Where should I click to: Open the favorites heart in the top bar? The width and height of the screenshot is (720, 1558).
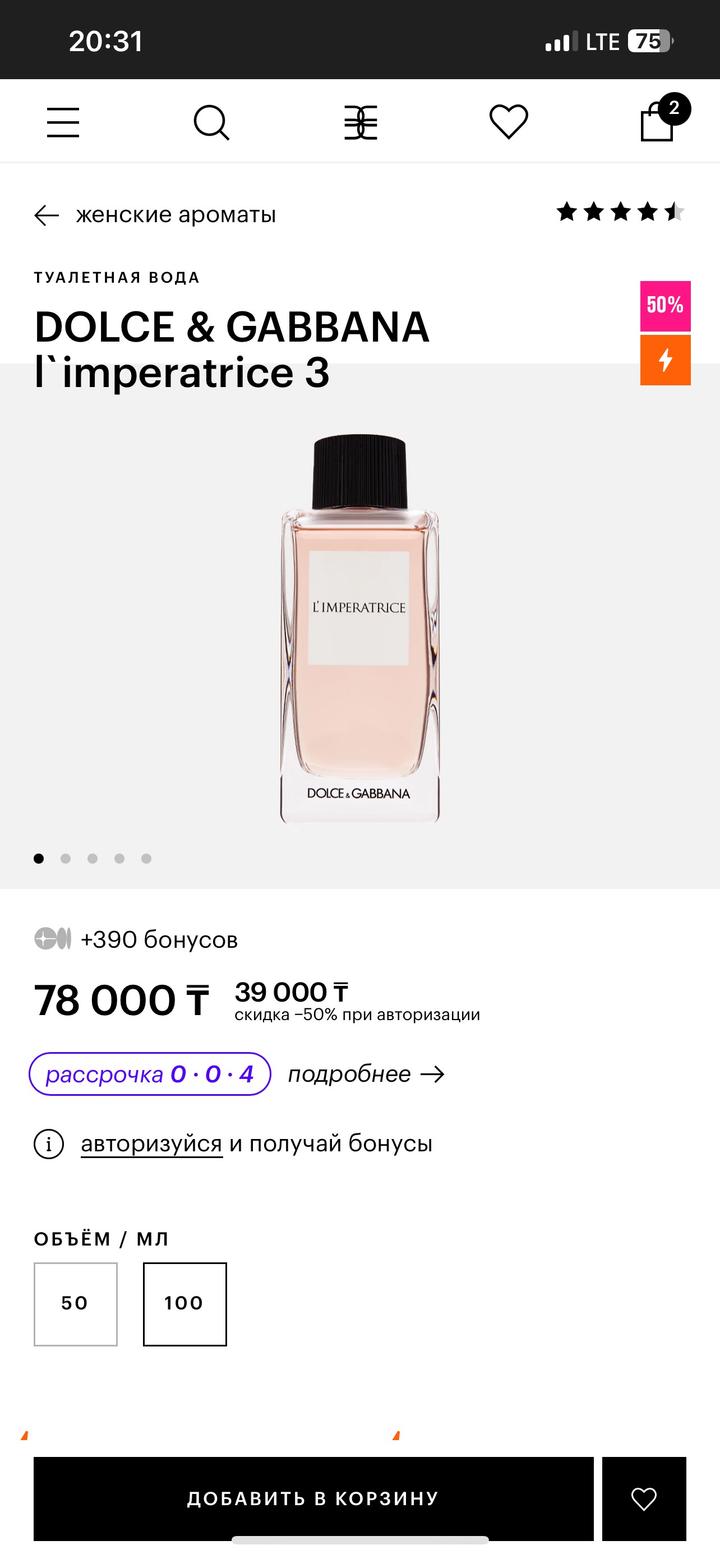508,122
